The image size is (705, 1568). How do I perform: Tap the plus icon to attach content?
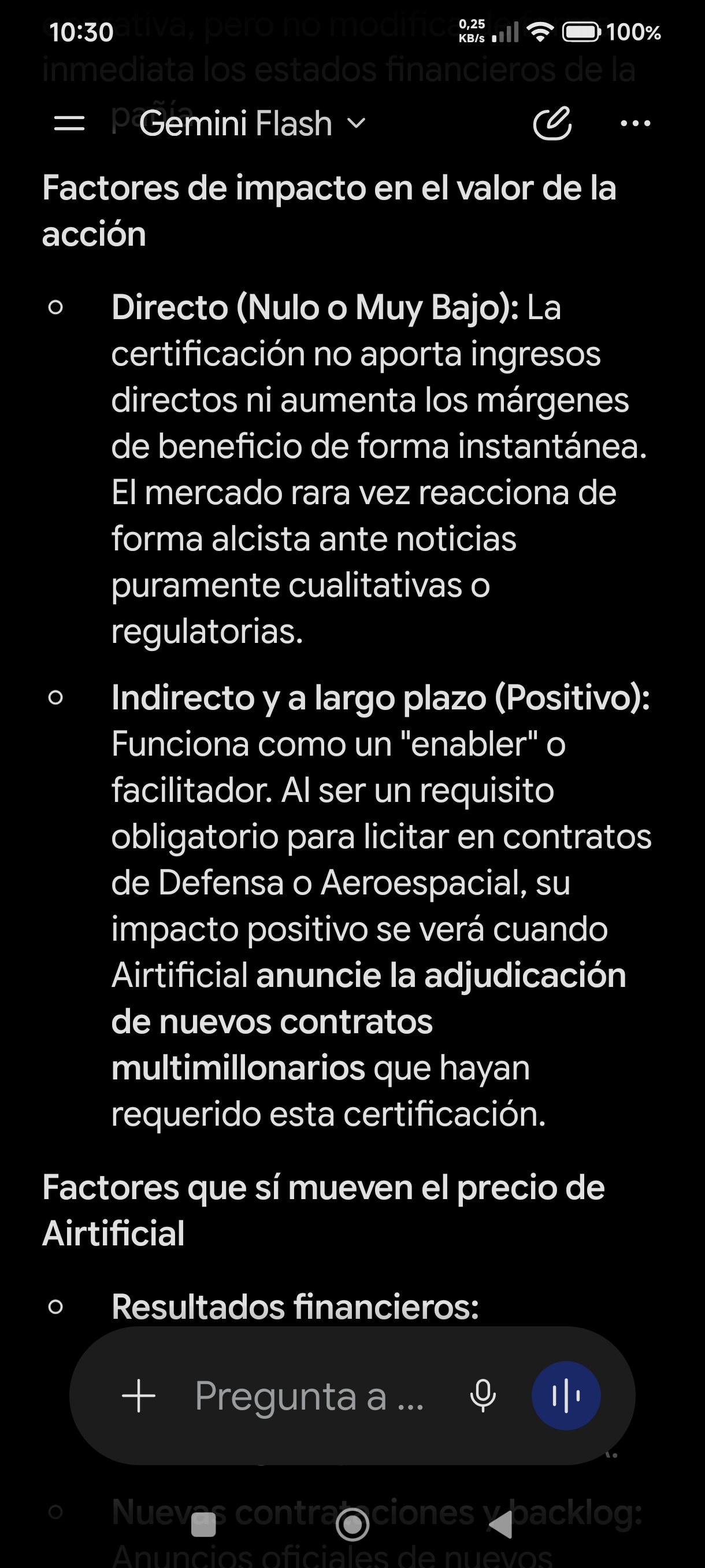coord(139,1396)
